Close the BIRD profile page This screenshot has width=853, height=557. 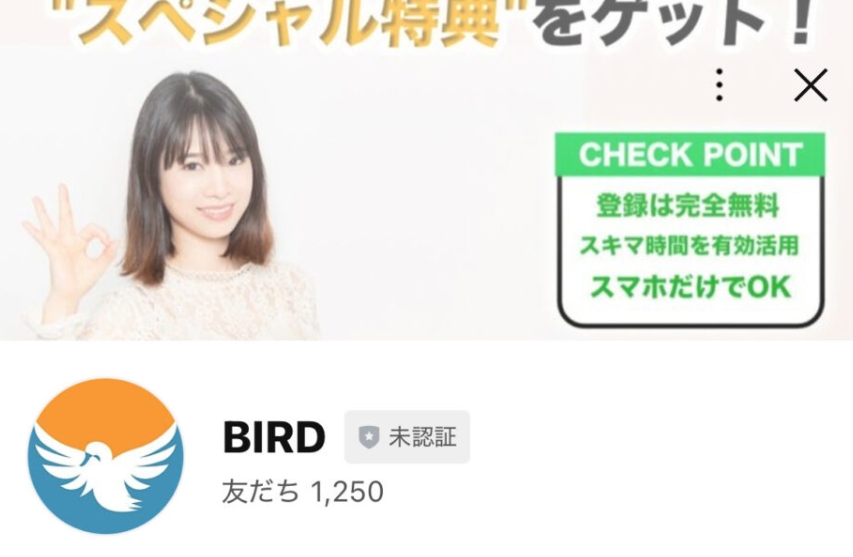[x=810, y=86]
